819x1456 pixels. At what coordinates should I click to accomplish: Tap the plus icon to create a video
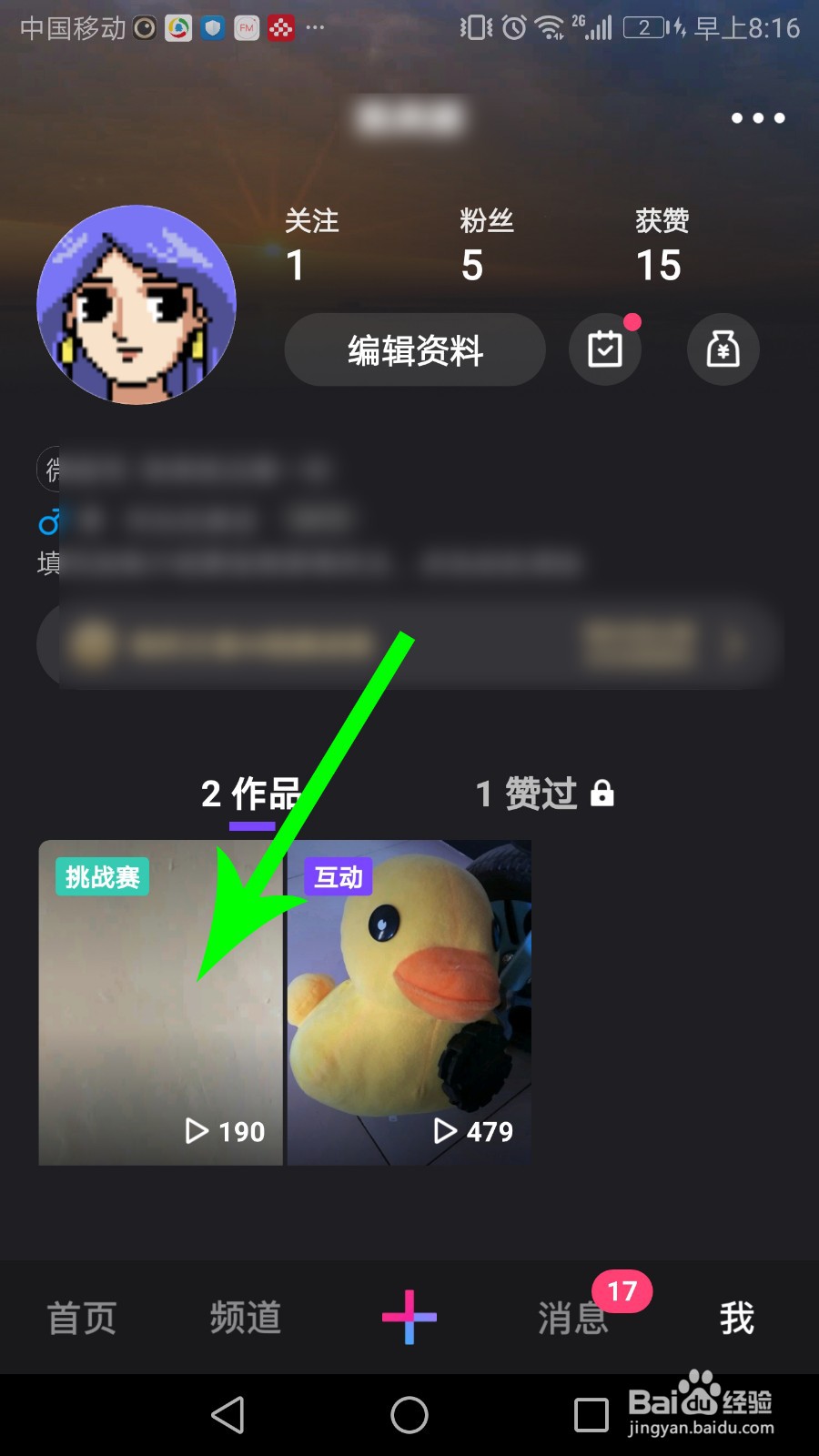tap(409, 1317)
